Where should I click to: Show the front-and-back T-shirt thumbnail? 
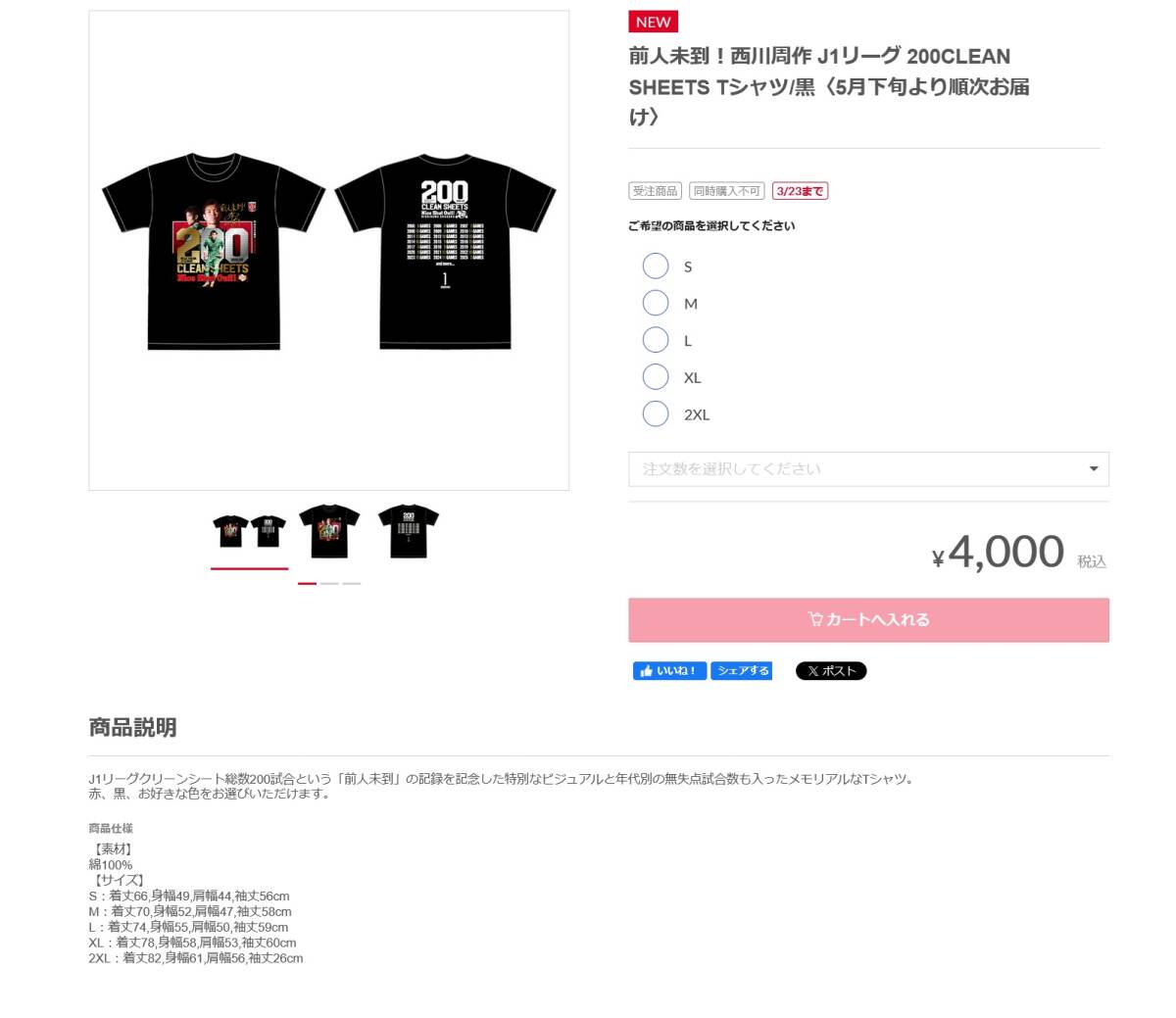[x=249, y=532]
